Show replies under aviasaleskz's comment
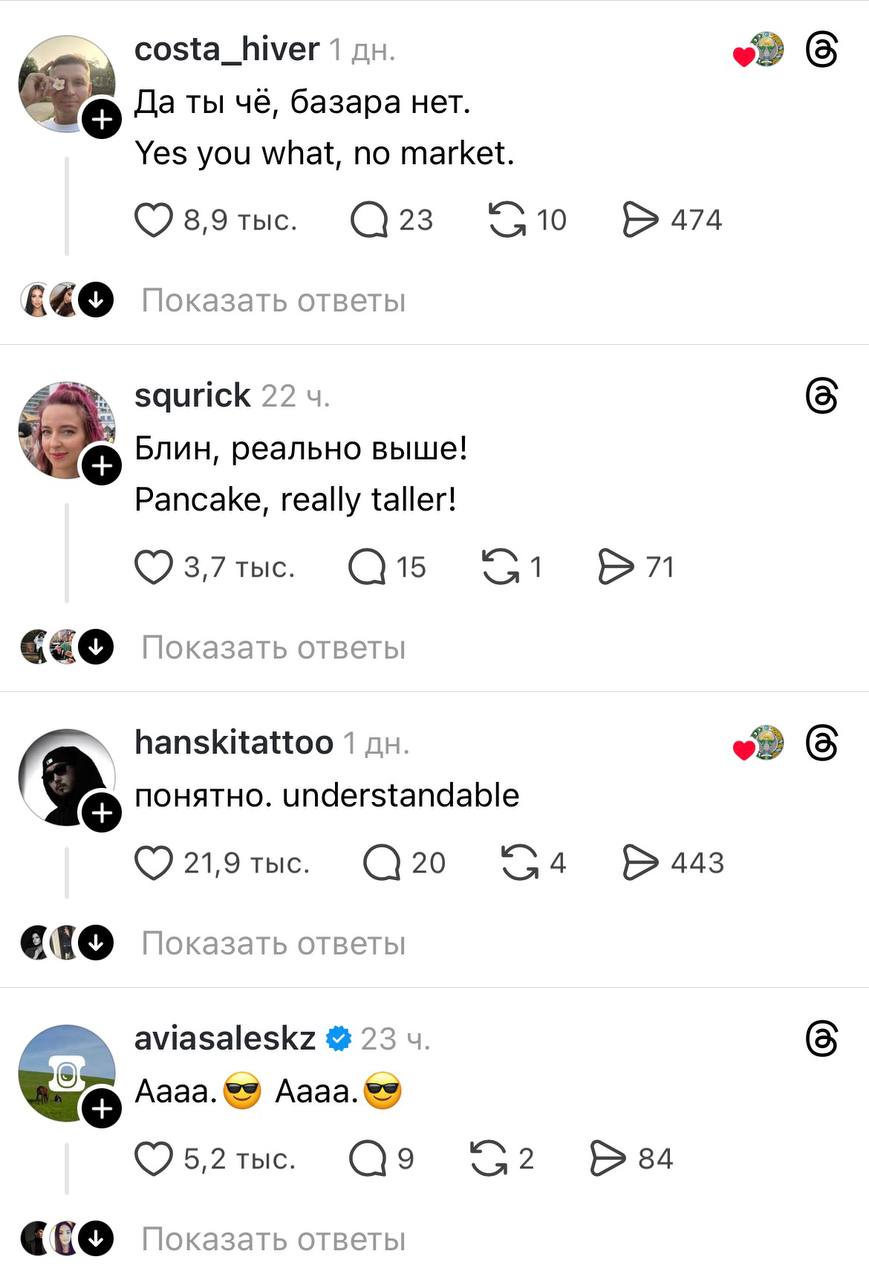The width and height of the screenshot is (869, 1280). [273, 1240]
